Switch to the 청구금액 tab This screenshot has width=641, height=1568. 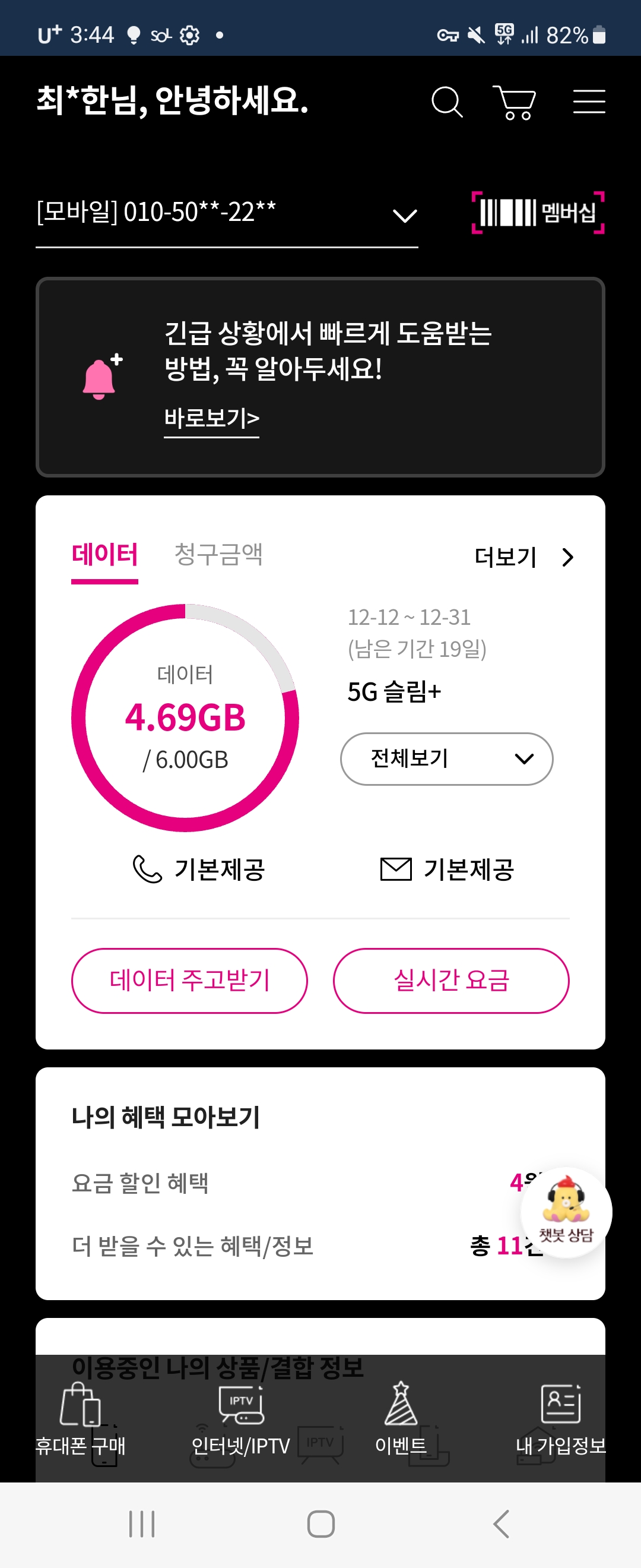pyautogui.click(x=218, y=555)
